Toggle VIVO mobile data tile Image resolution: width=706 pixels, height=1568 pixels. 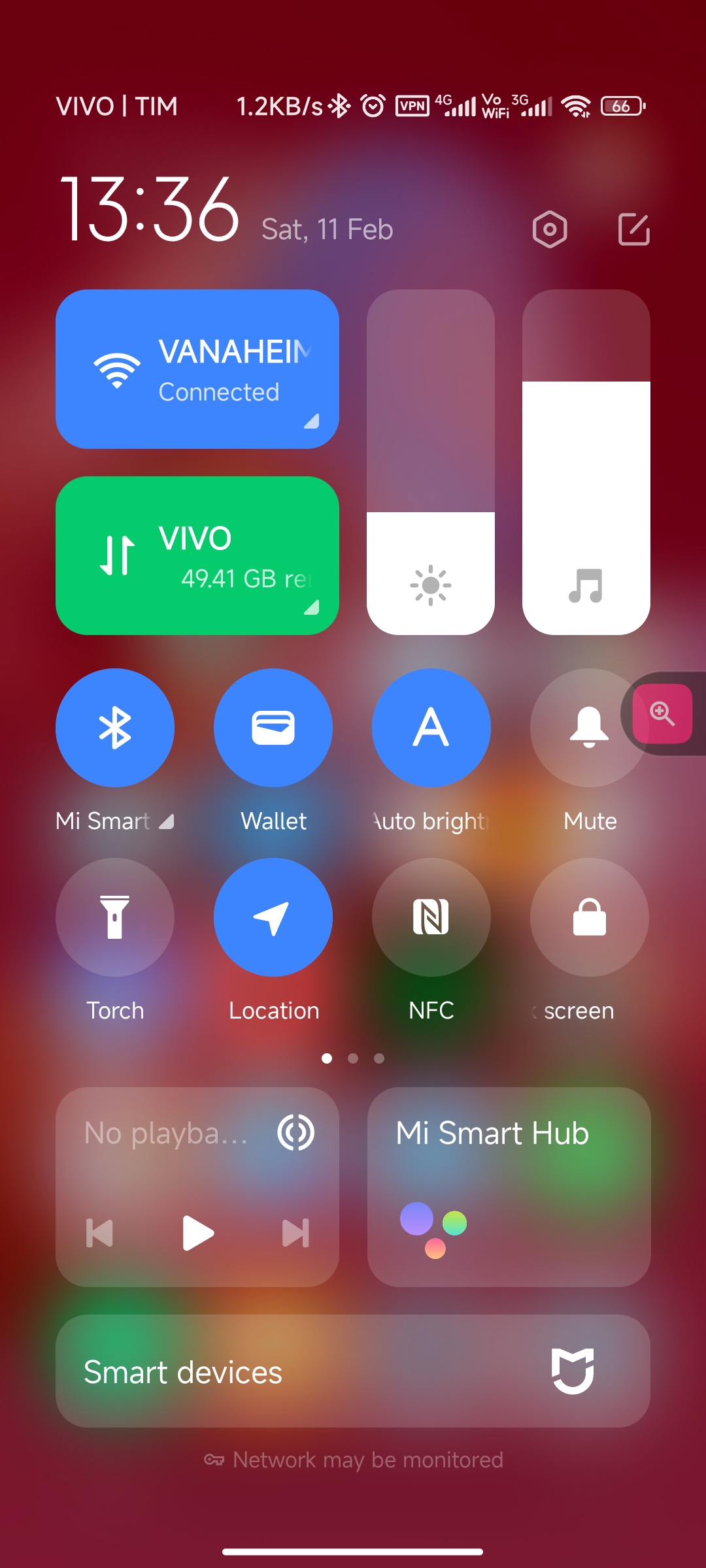click(x=197, y=555)
